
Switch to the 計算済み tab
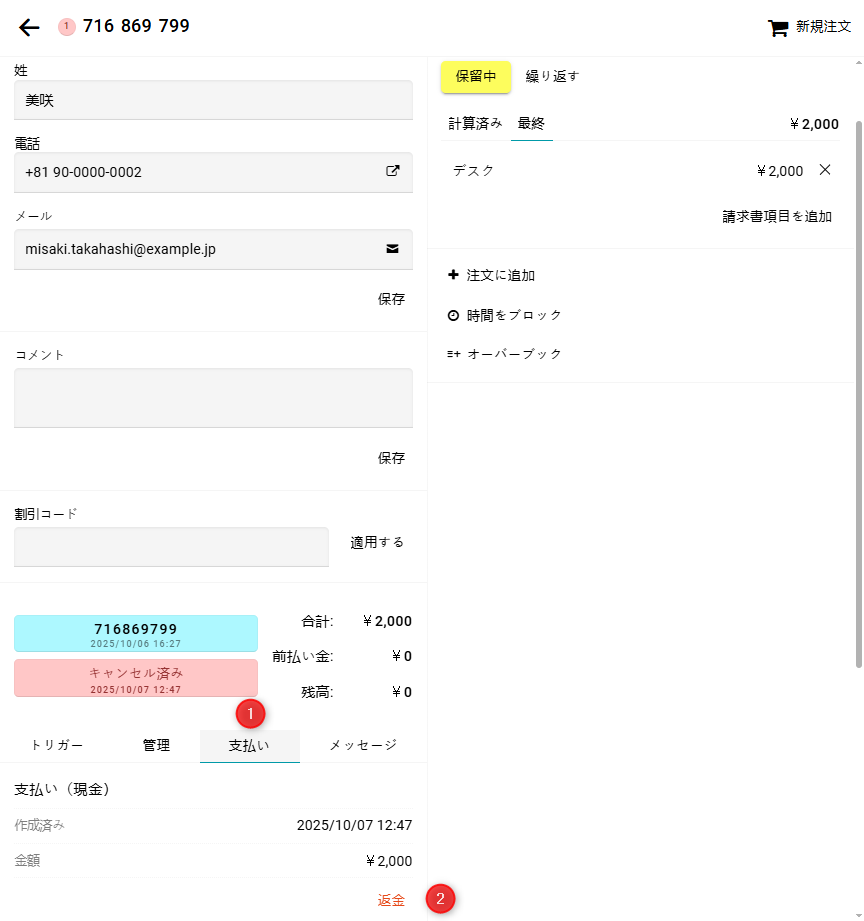[475, 124]
